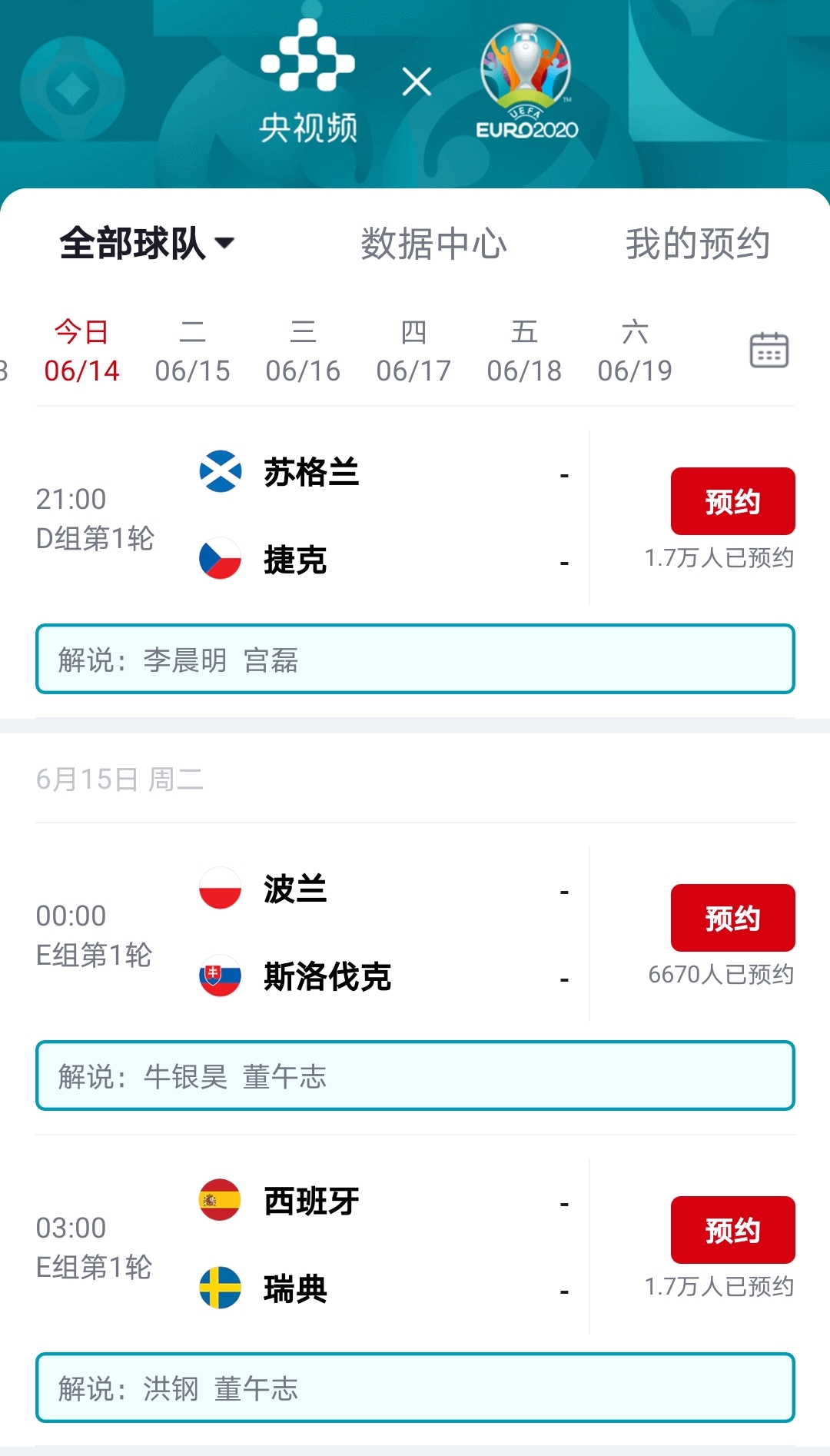
Task: Book a reminder for 西班牙 vs 瑞典
Action: click(x=732, y=1230)
